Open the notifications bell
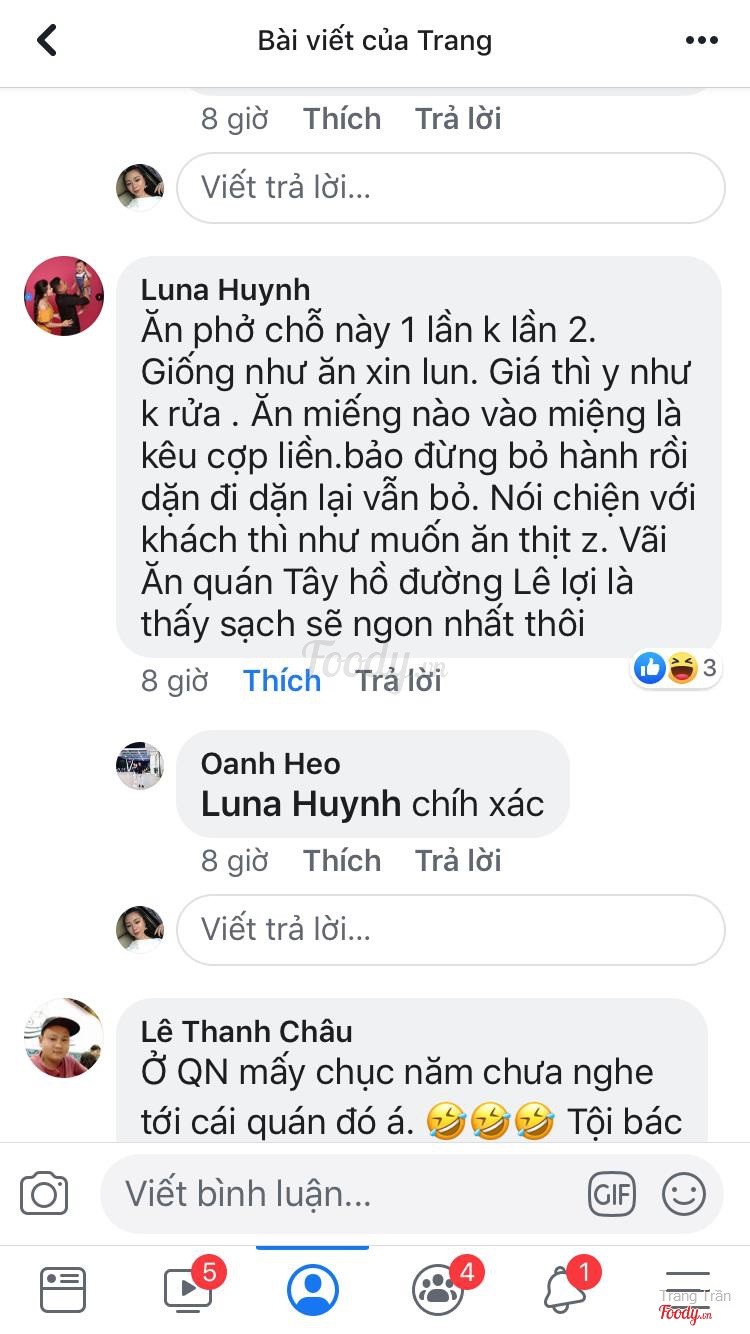The height and width of the screenshot is (1334, 750). (x=564, y=1290)
